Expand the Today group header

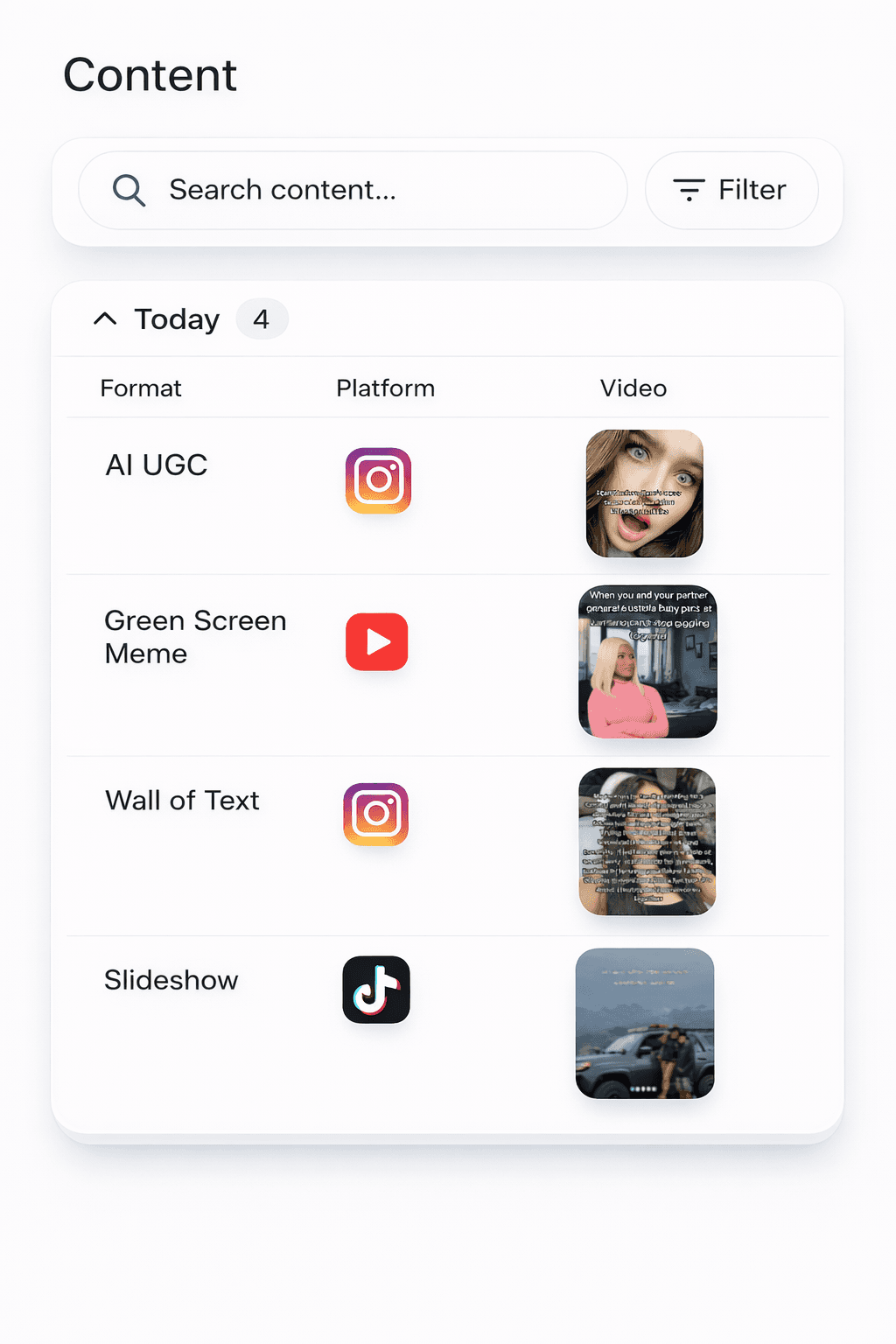point(175,318)
